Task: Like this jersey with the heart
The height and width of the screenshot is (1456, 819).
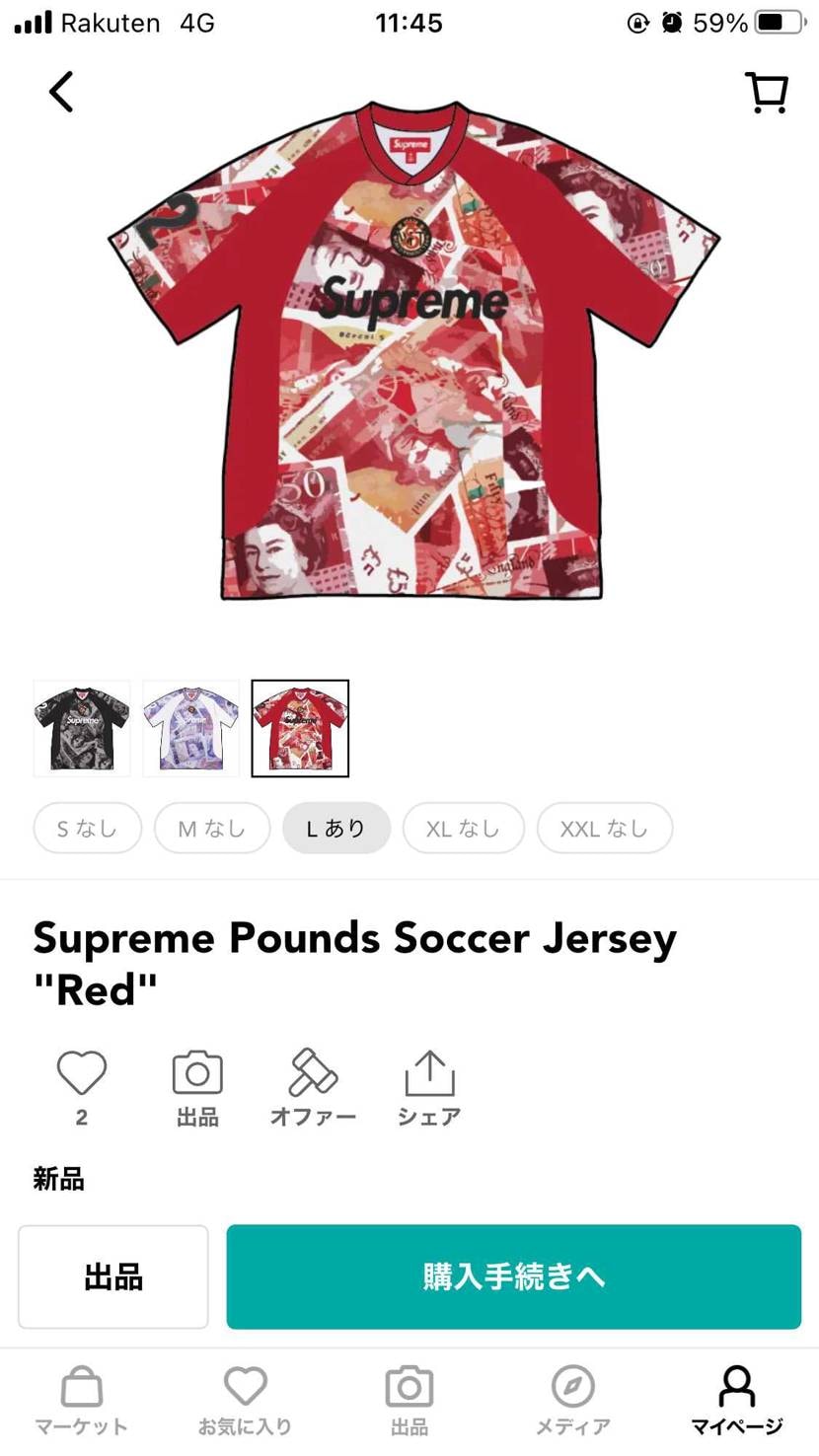Action: pos(82,1074)
